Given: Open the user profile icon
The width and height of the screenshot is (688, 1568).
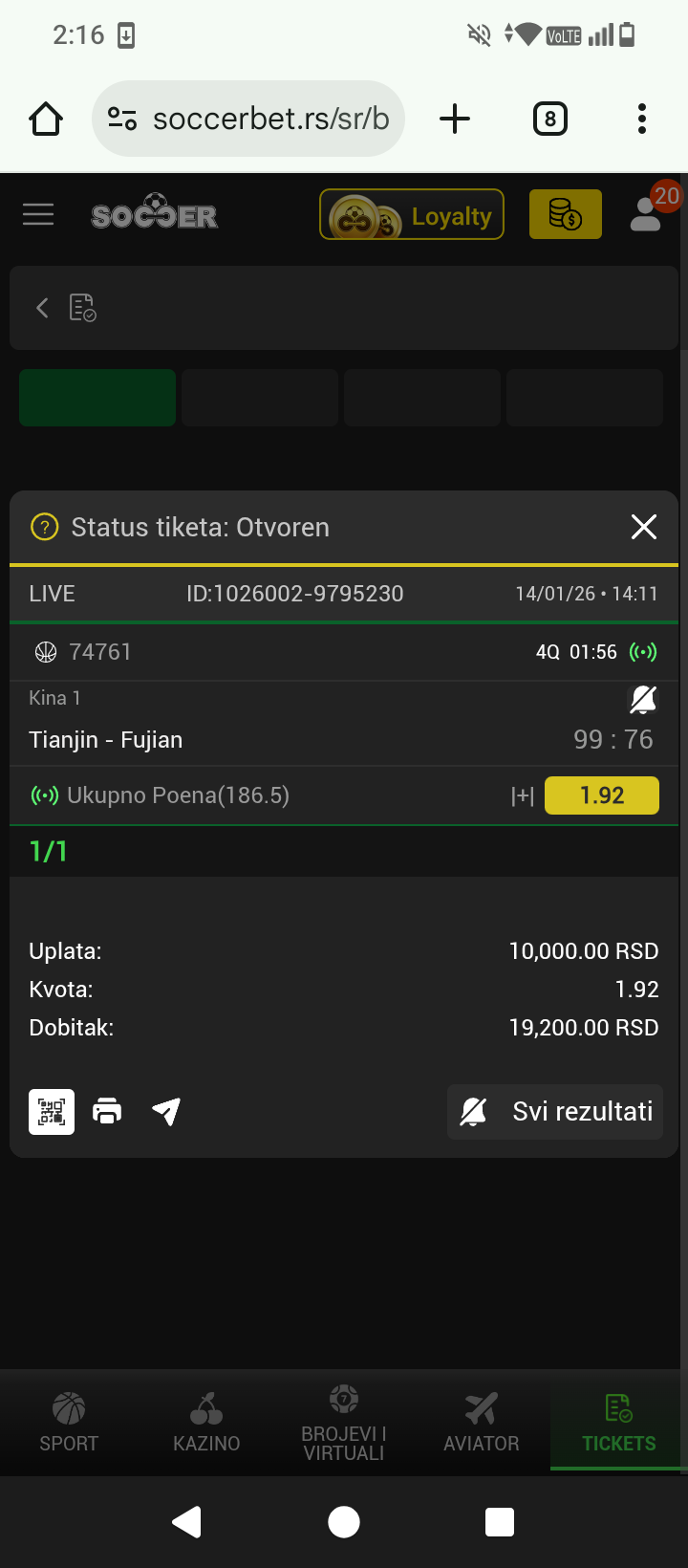Looking at the screenshot, I should tap(647, 214).
